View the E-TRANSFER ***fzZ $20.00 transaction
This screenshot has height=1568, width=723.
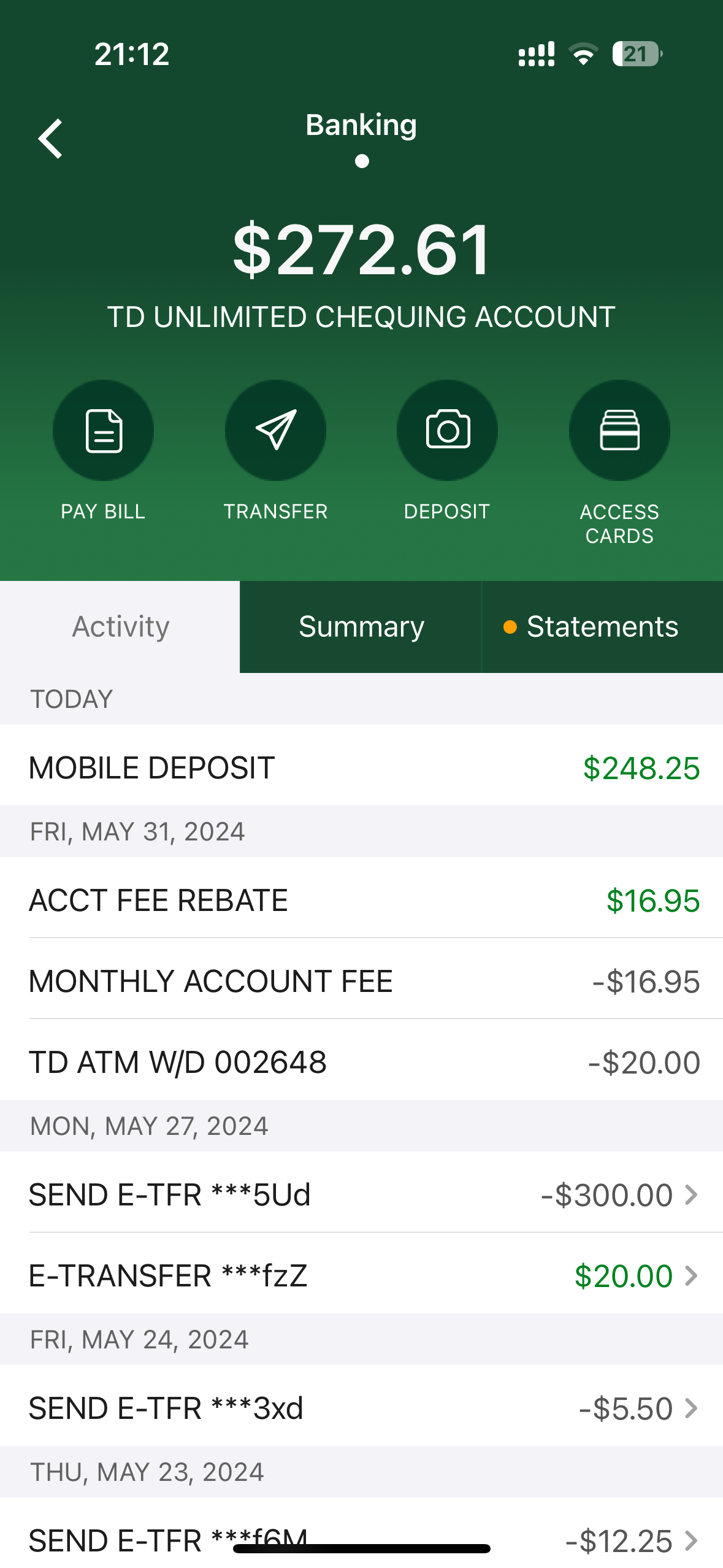[x=361, y=1275]
